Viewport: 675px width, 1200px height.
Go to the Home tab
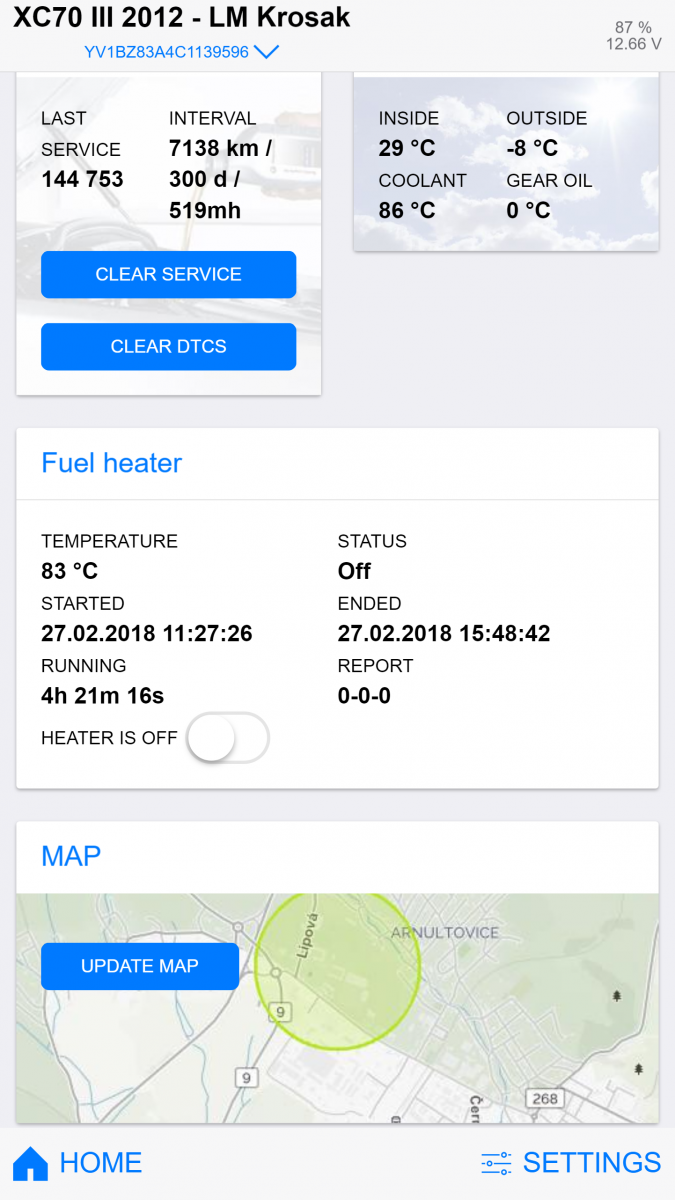78,1162
